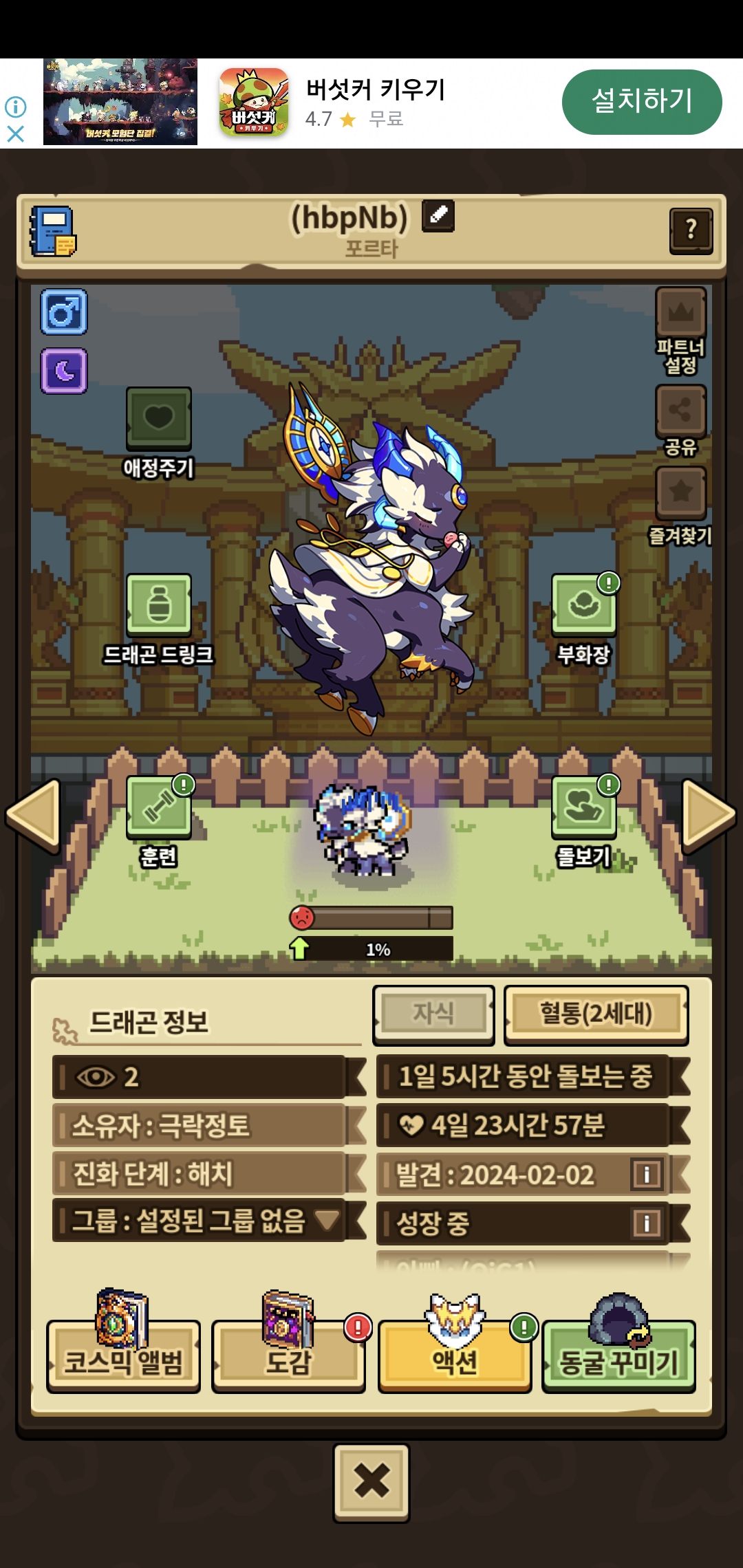
Task: Open the help question mark button
Action: 691,231
